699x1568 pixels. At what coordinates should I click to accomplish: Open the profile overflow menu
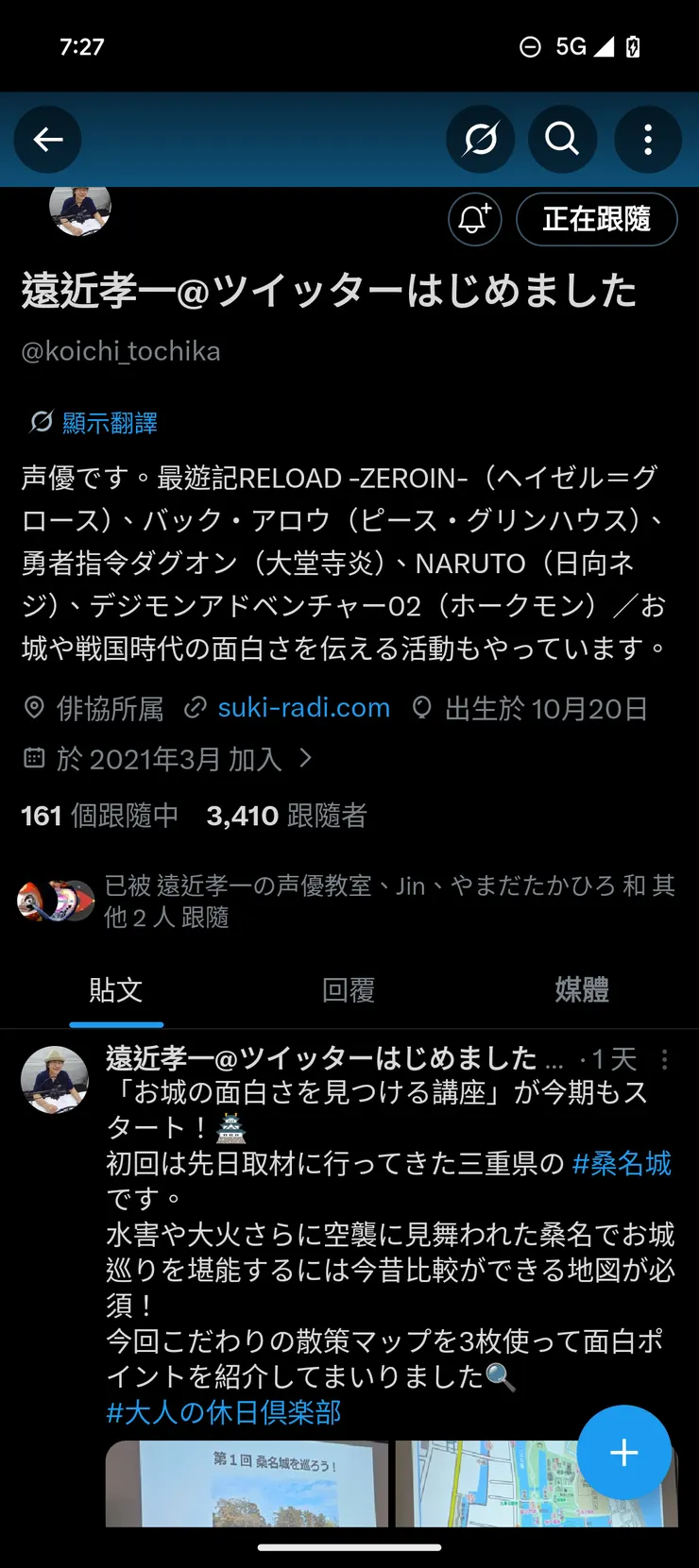(x=647, y=140)
